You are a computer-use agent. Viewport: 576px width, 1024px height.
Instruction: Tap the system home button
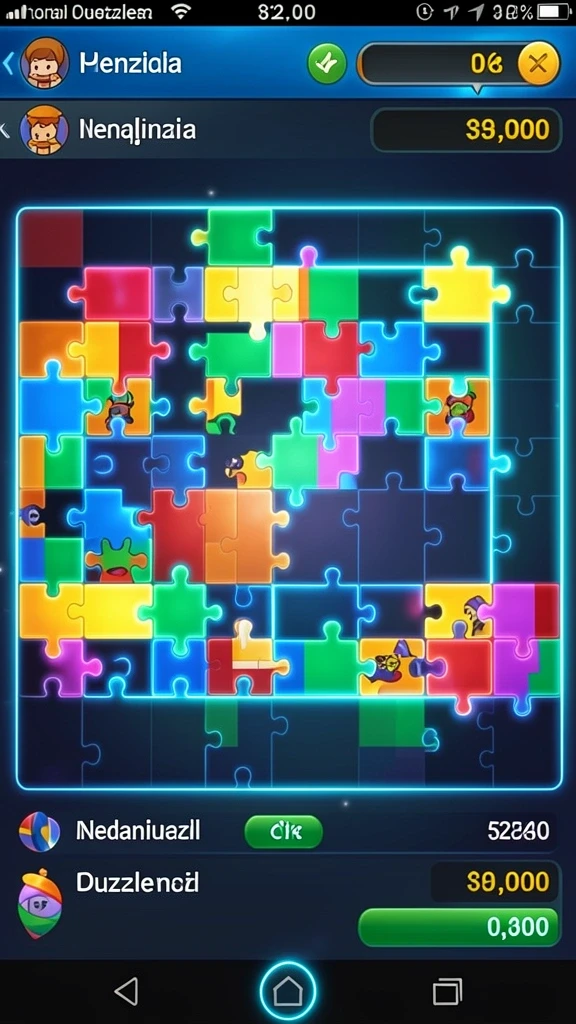coord(288,991)
